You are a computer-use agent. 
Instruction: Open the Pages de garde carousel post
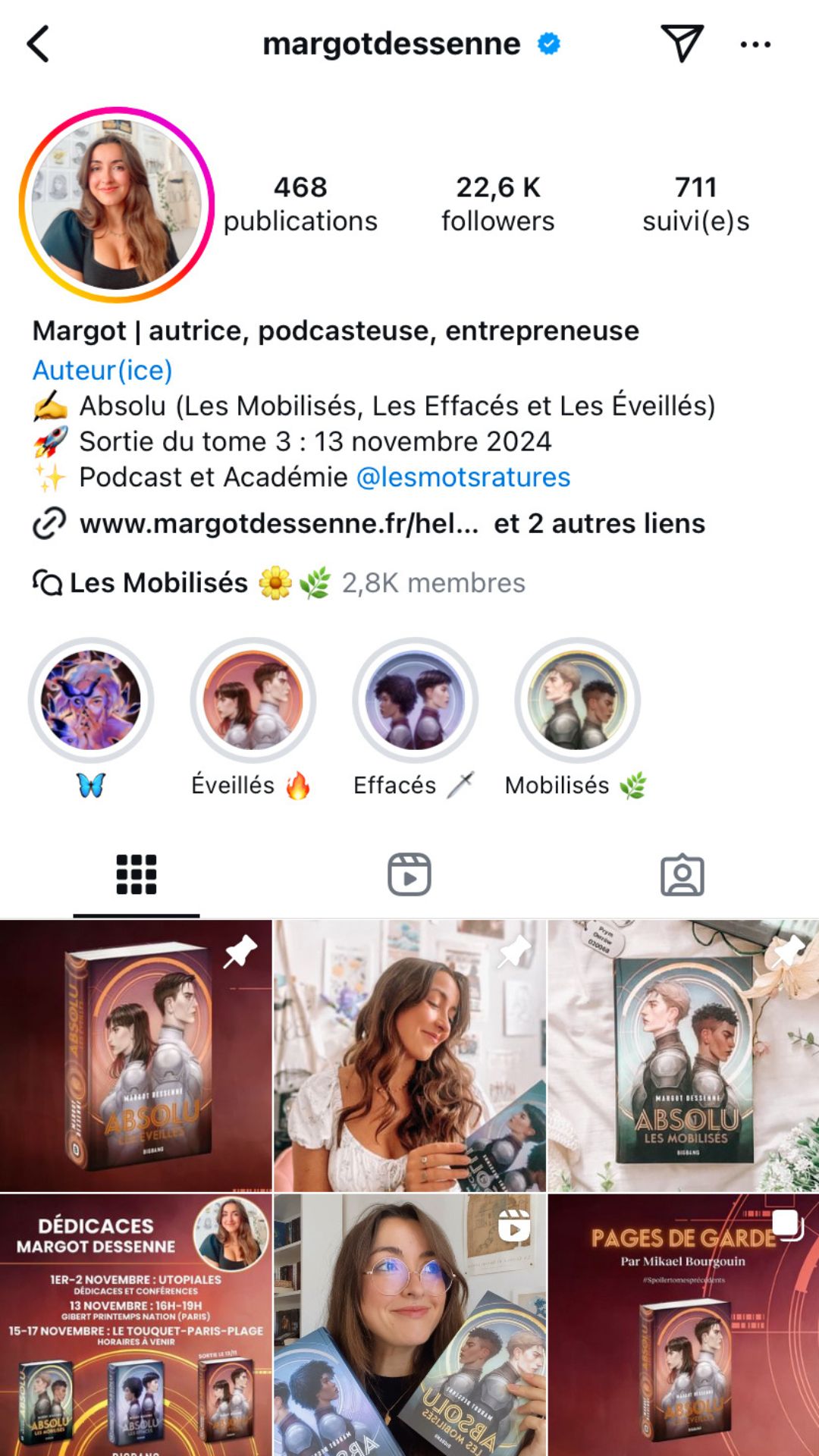(x=683, y=1324)
